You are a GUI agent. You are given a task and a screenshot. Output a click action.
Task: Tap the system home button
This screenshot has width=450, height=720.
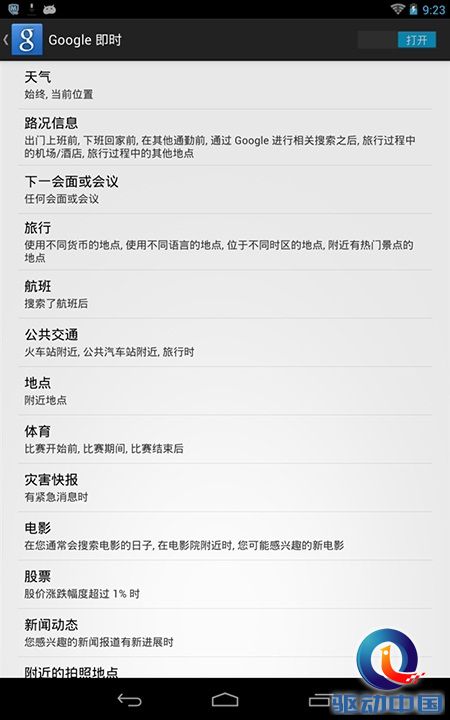(x=225, y=700)
